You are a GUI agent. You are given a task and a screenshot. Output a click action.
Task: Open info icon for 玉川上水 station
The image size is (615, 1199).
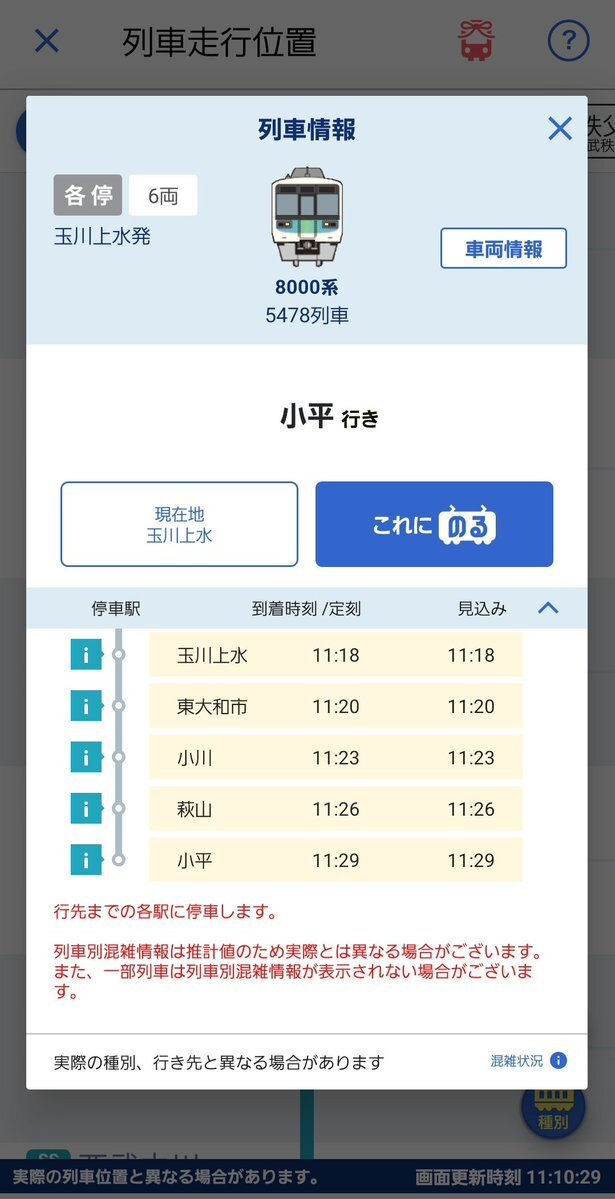coord(86,655)
